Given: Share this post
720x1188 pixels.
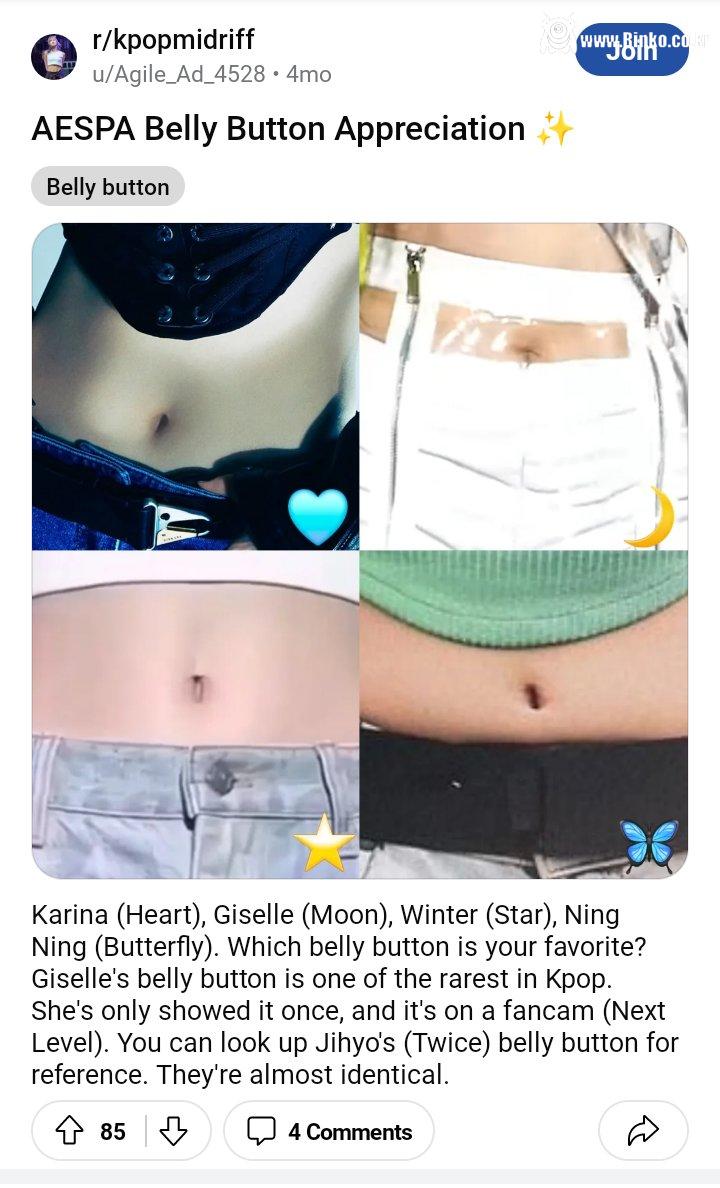Looking at the screenshot, I should click(x=642, y=1131).
